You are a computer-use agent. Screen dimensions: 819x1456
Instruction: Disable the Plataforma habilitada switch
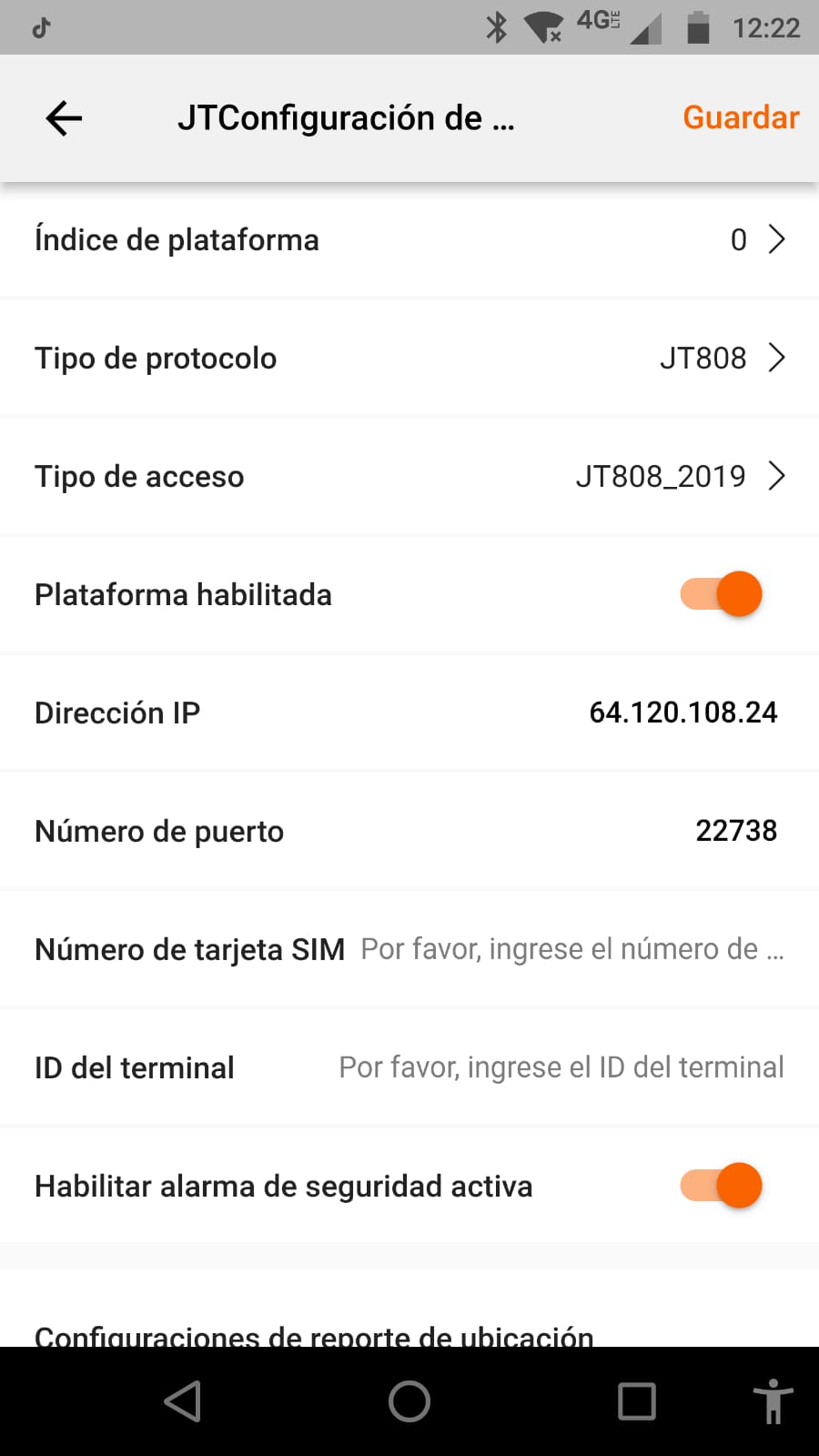pos(721,594)
